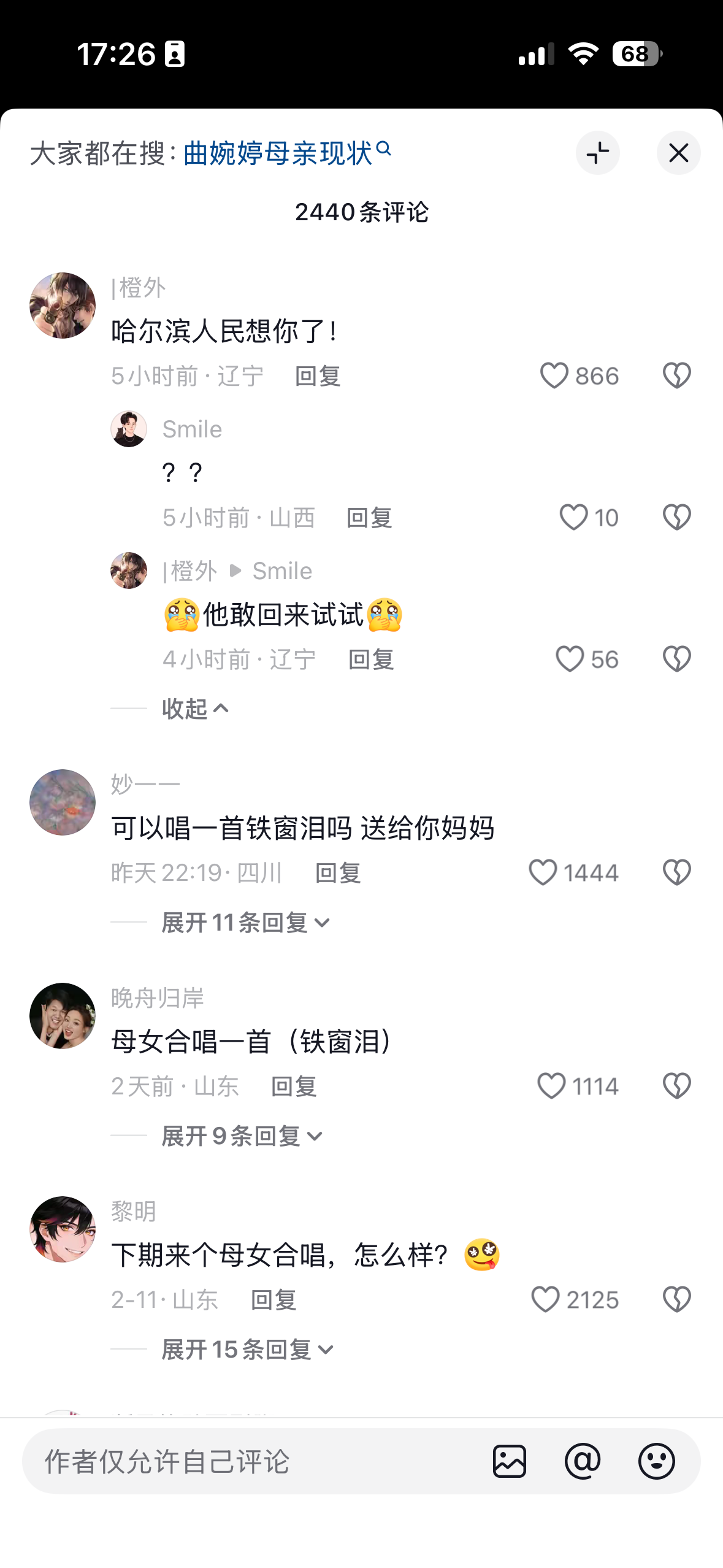Viewport: 723px width, 1568px height.
Task: Dislike the comment 哈尔滨人民想你了!
Action: coord(677,375)
